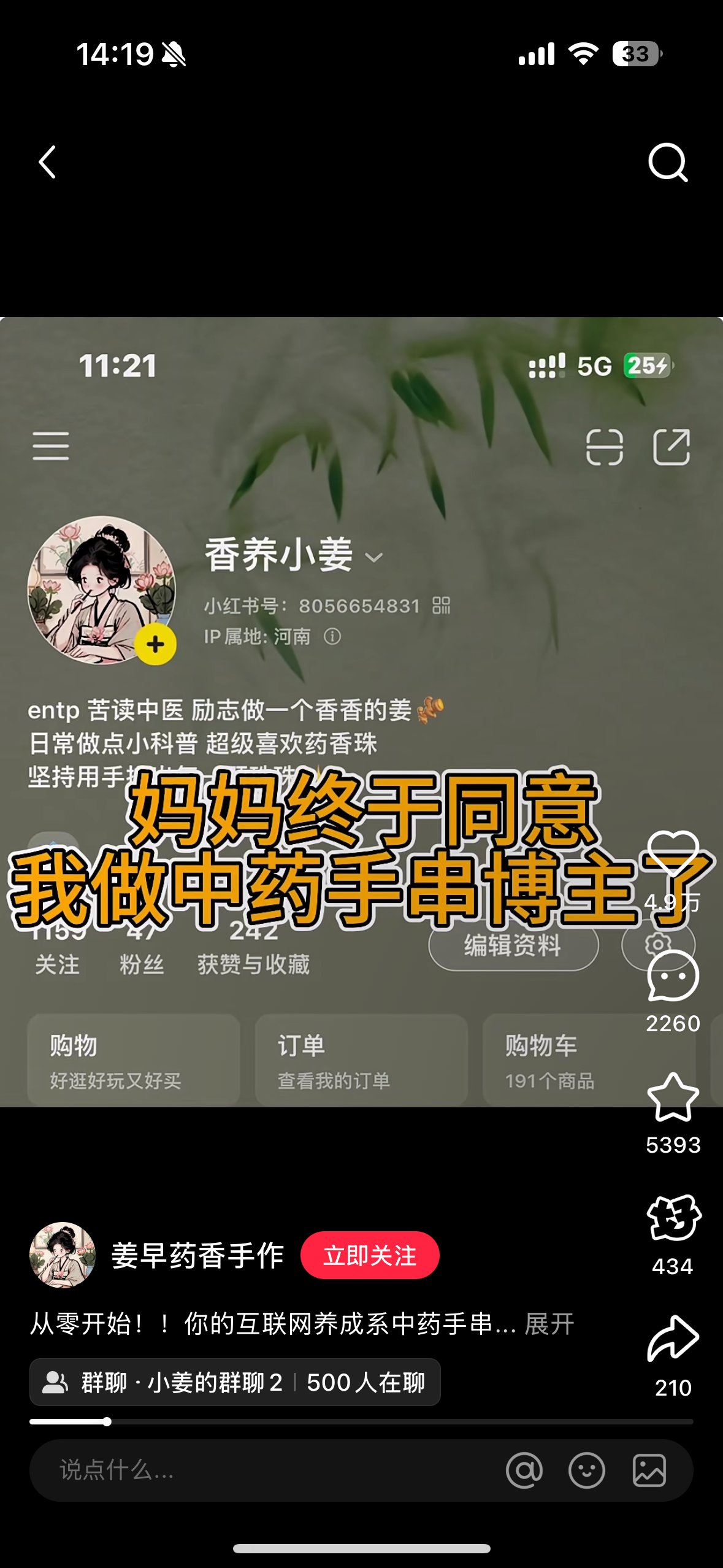Tap the video progress bar

(361, 1421)
